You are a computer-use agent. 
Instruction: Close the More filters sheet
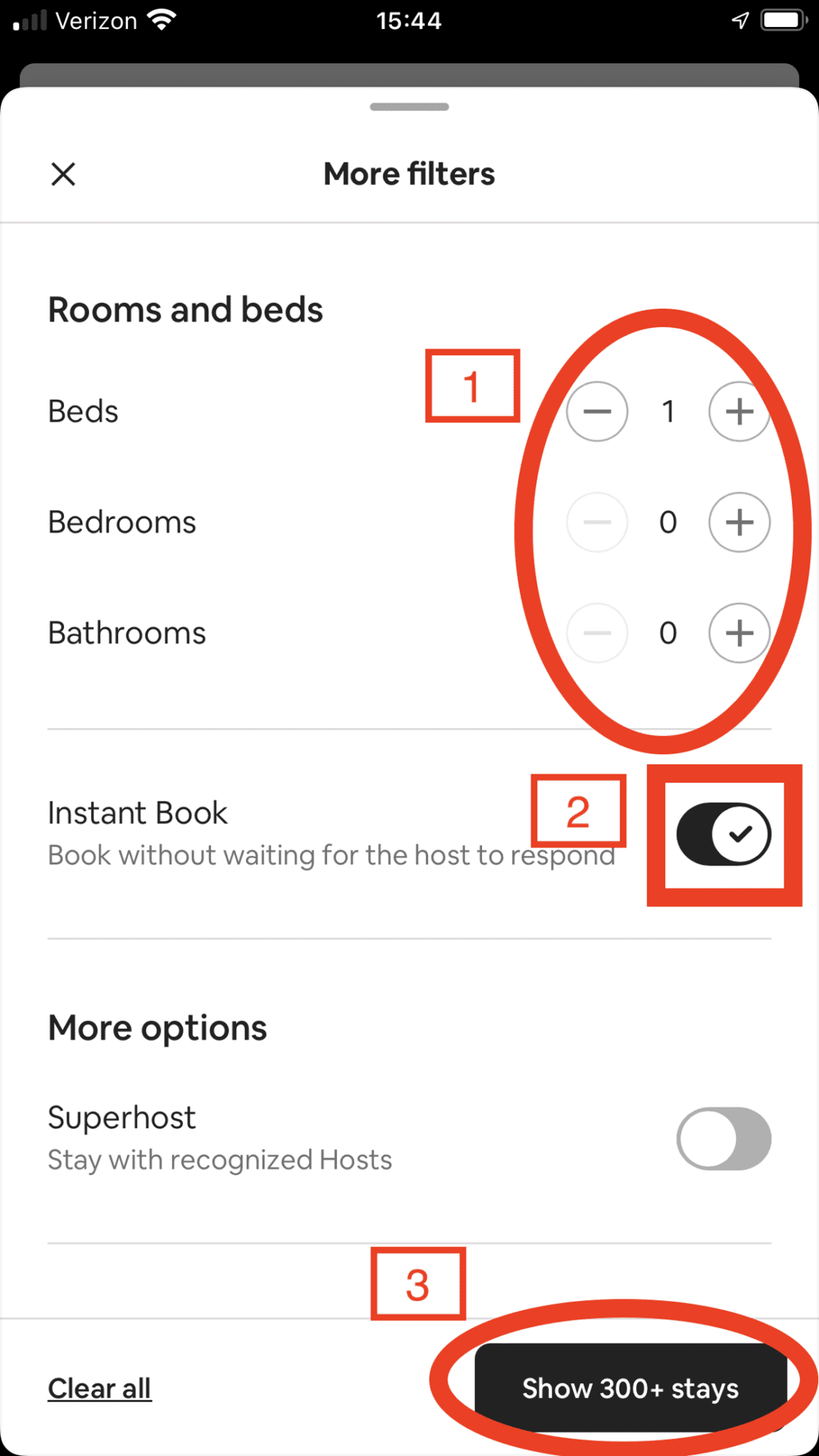tap(63, 174)
